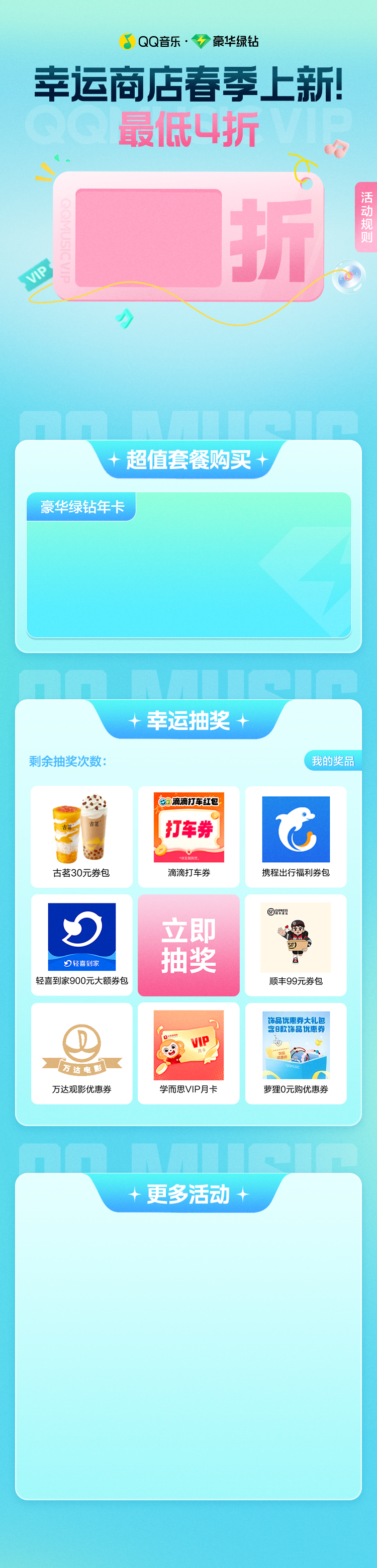This screenshot has height=1568, width=377.
Task: Select the 萝狸0元购优惠券 prize tile
Action: (x=296, y=1053)
